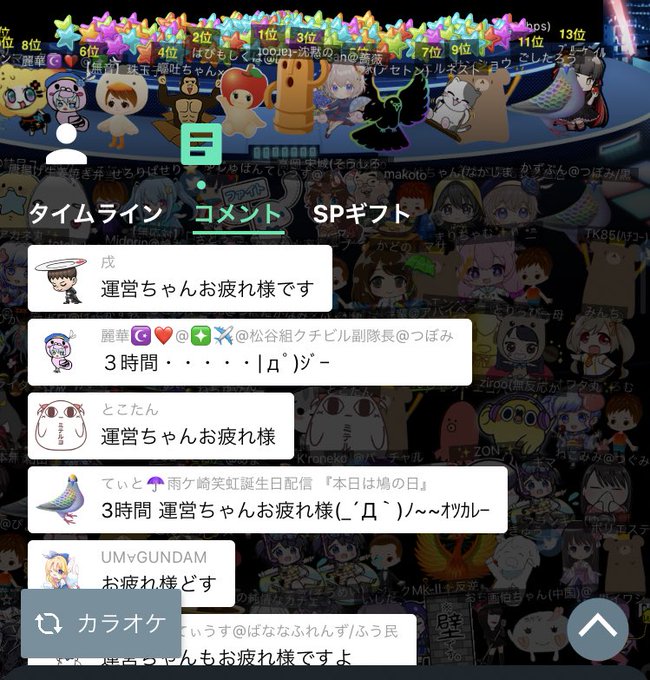Image resolution: width=650 pixels, height=680 pixels.
Task: Open とこたん's profile avatar
Action: 61,427
